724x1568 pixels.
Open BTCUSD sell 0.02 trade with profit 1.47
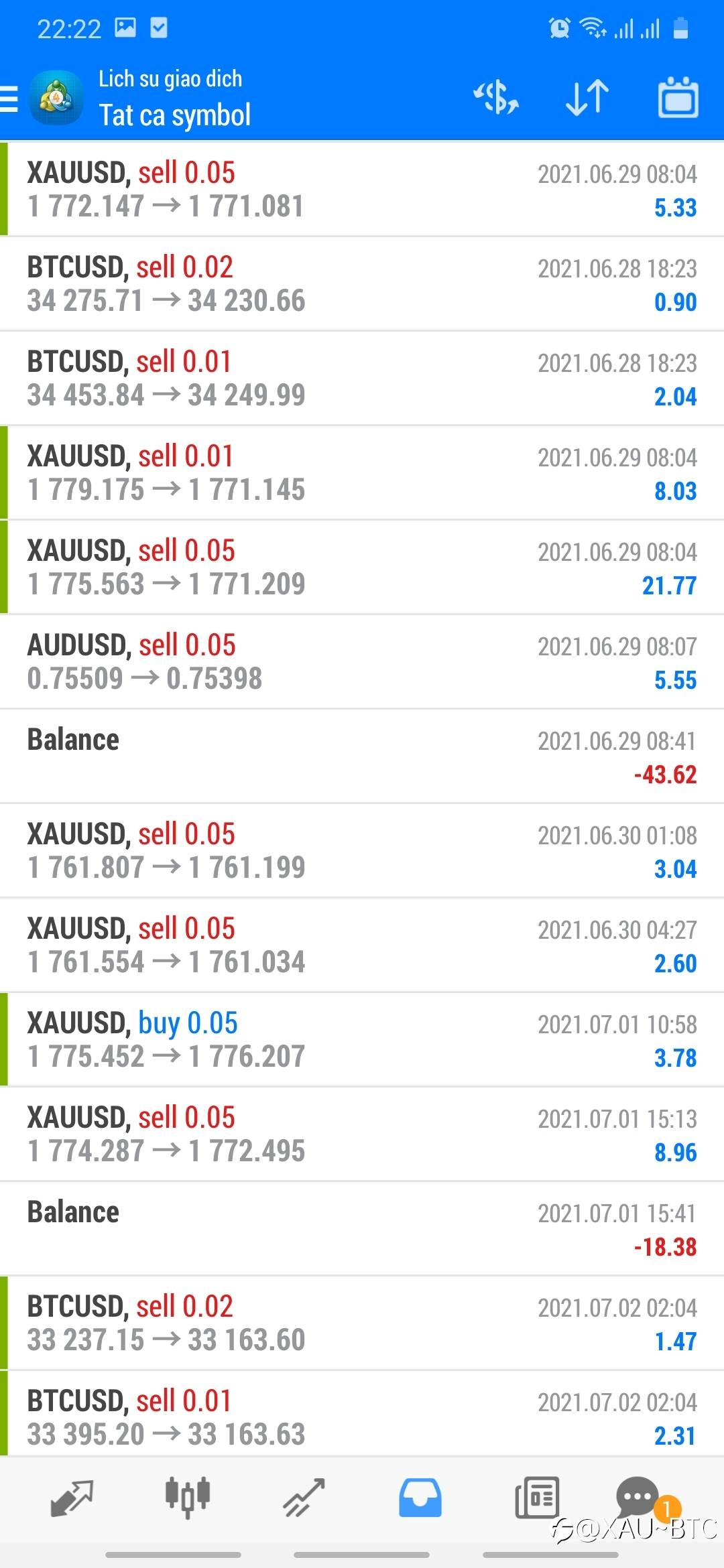pyautogui.click(x=362, y=1323)
